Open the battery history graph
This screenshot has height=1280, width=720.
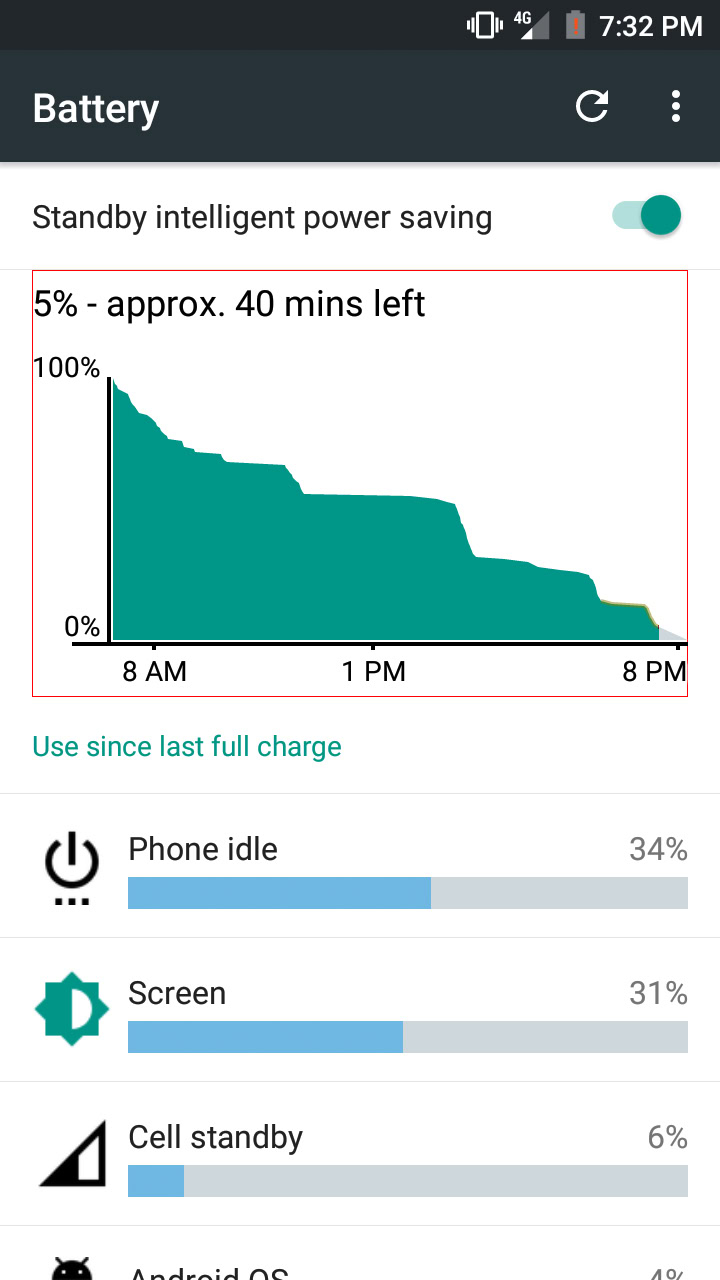pos(360,482)
